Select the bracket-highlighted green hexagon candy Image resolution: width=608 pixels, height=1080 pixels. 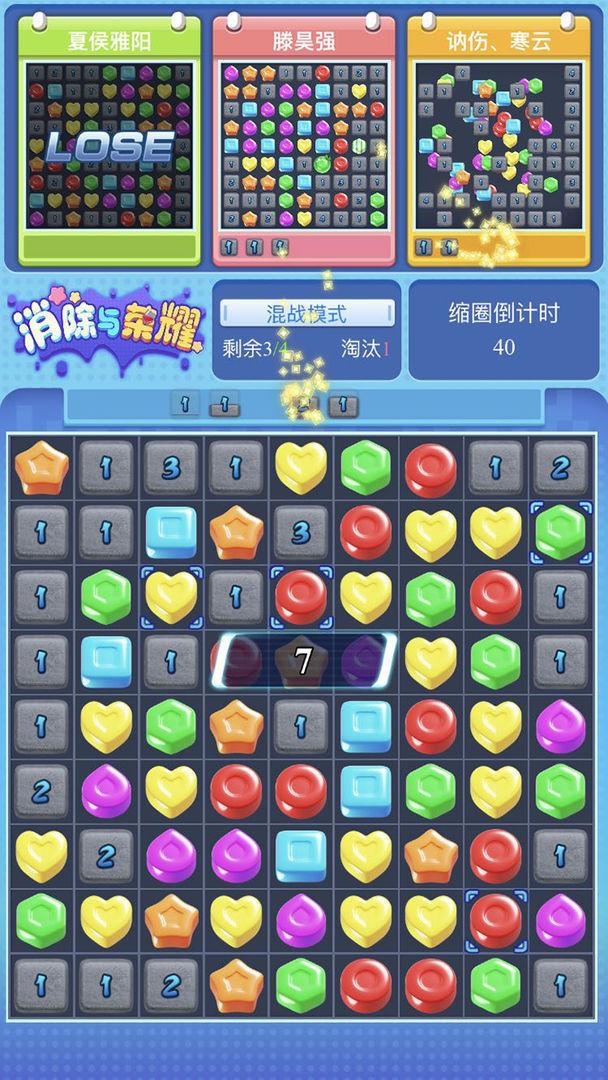click(560, 532)
